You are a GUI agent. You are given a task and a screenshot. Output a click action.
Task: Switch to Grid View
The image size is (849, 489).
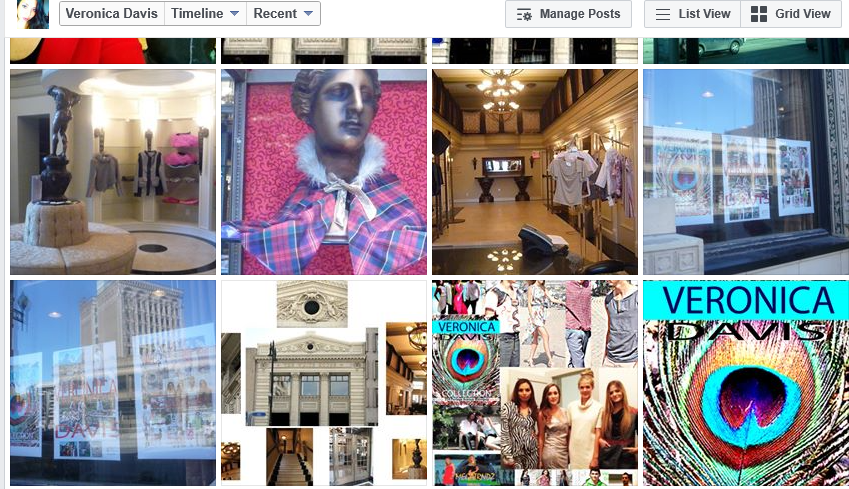[x=790, y=14]
